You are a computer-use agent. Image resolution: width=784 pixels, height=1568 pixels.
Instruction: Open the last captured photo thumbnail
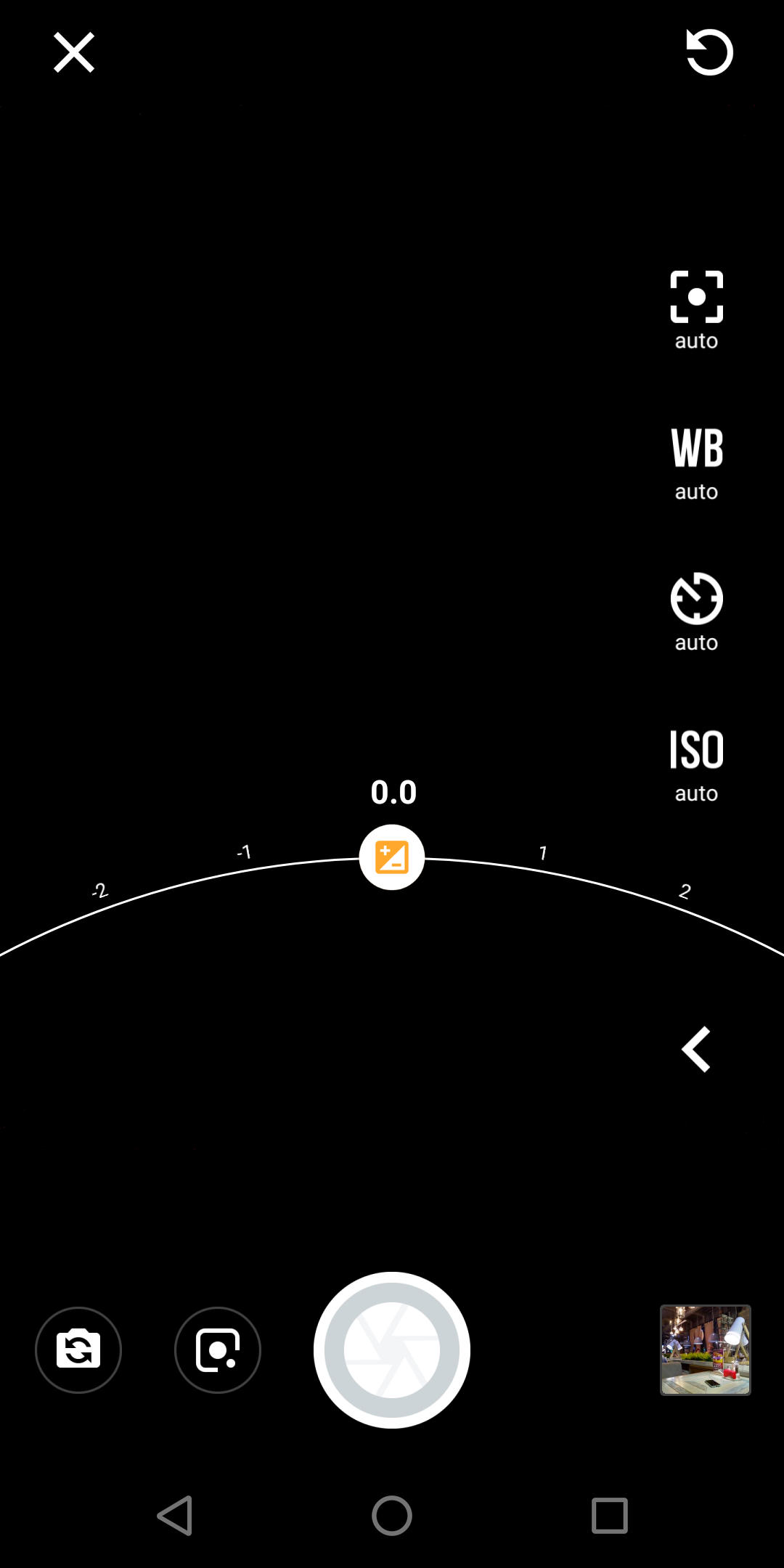[x=706, y=1350]
